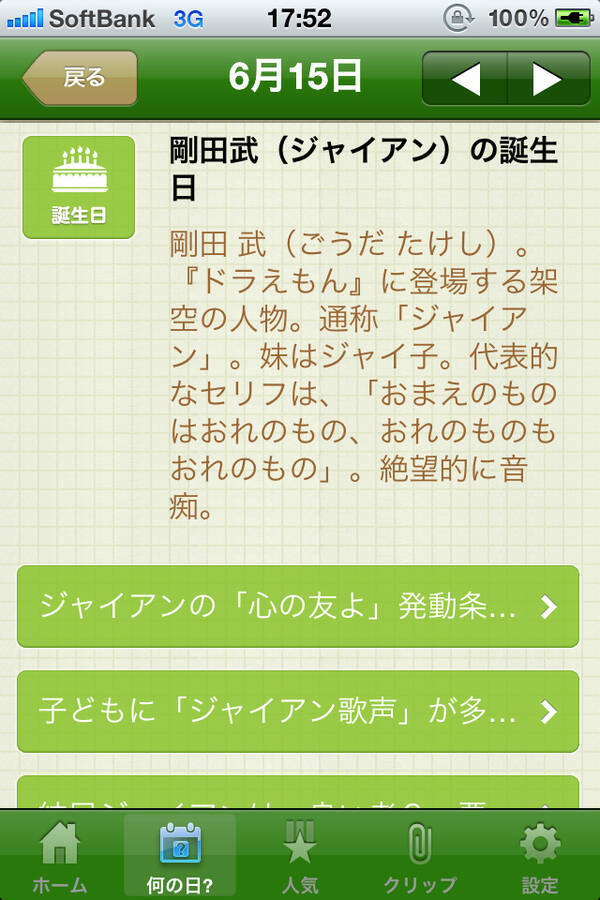Viewport: 600px width, 900px height.
Task: Switch to the ホーム tab
Action: pos(60,856)
